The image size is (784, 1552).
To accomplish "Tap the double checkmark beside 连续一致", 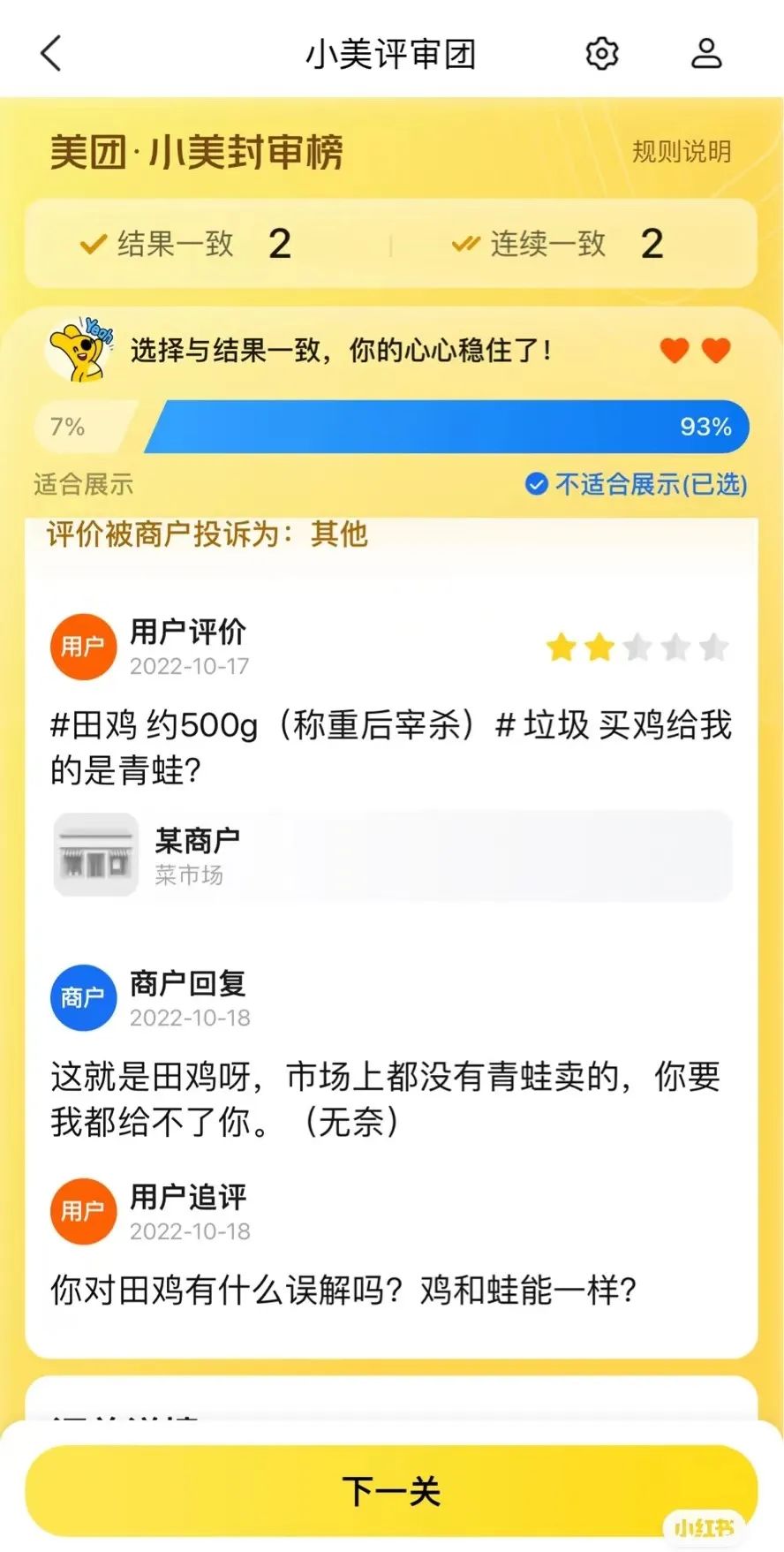I will [465, 244].
